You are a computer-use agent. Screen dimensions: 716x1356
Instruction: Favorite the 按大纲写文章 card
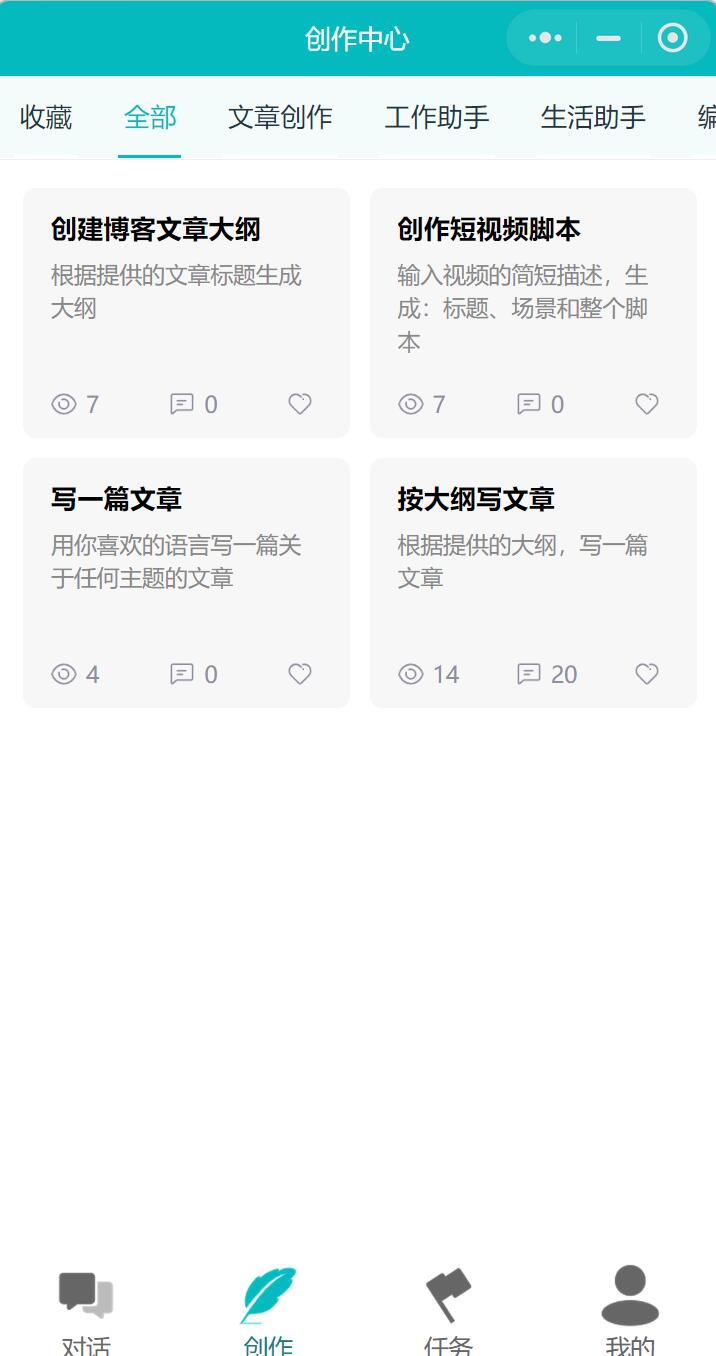click(x=647, y=674)
